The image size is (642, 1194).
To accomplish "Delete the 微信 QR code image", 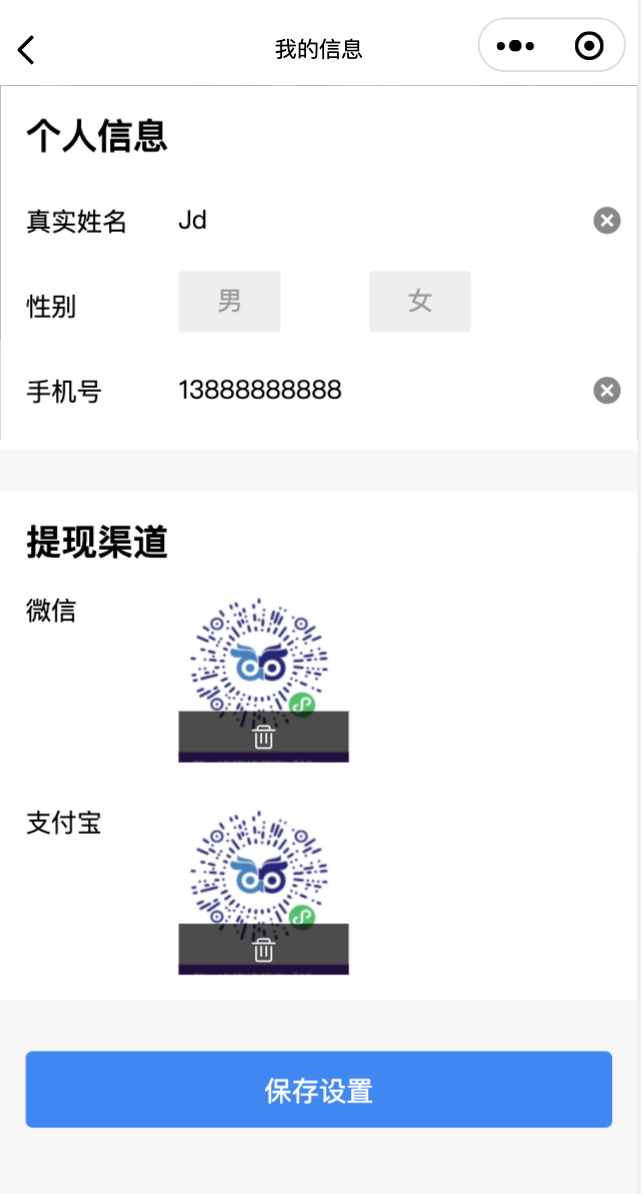I will coord(264,737).
